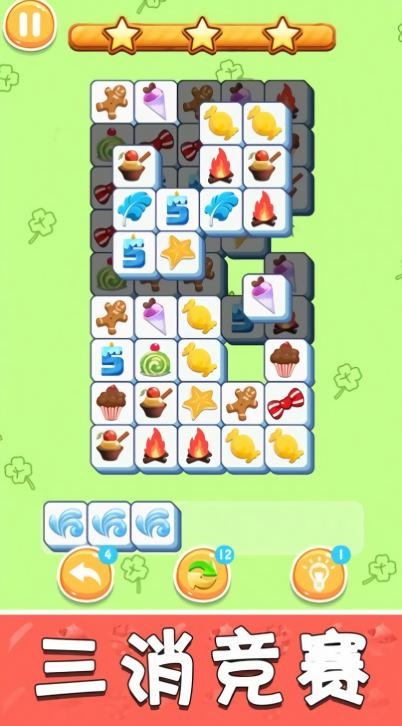402x726 pixels.
Task: Pick the green swirl roll cake tile
Action: coord(156,362)
